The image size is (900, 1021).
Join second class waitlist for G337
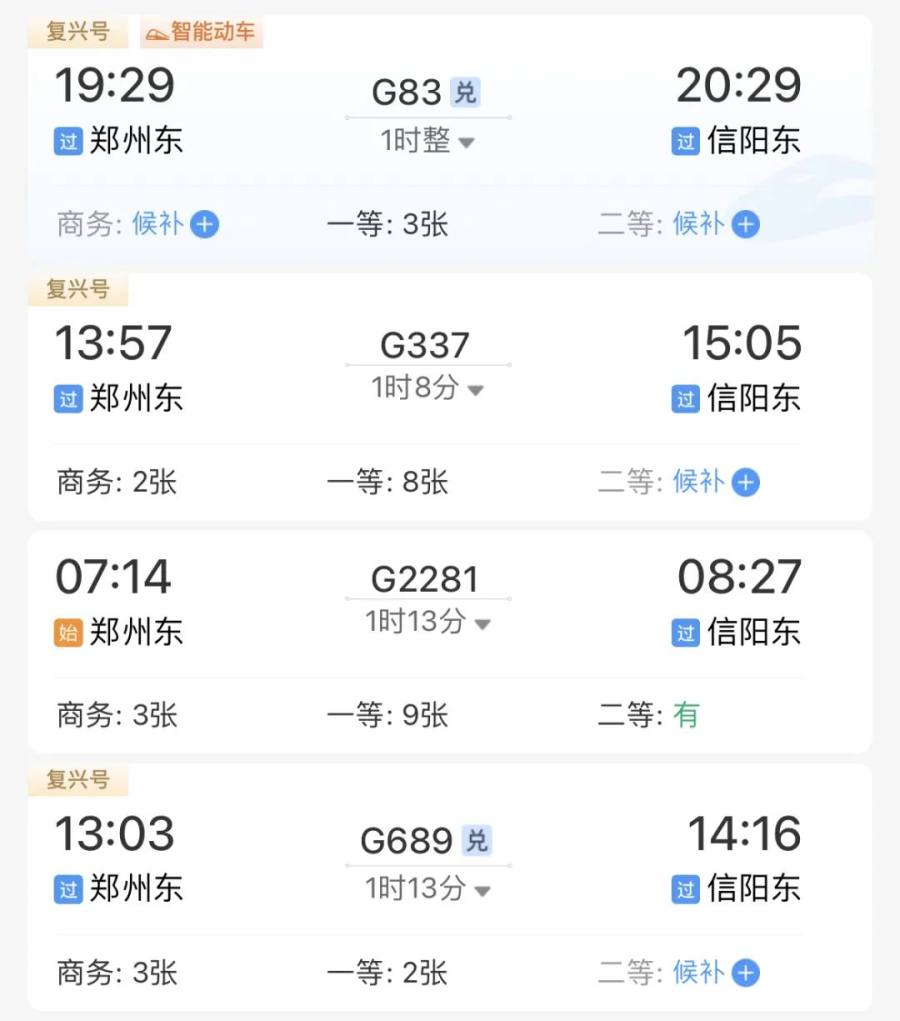(x=745, y=483)
